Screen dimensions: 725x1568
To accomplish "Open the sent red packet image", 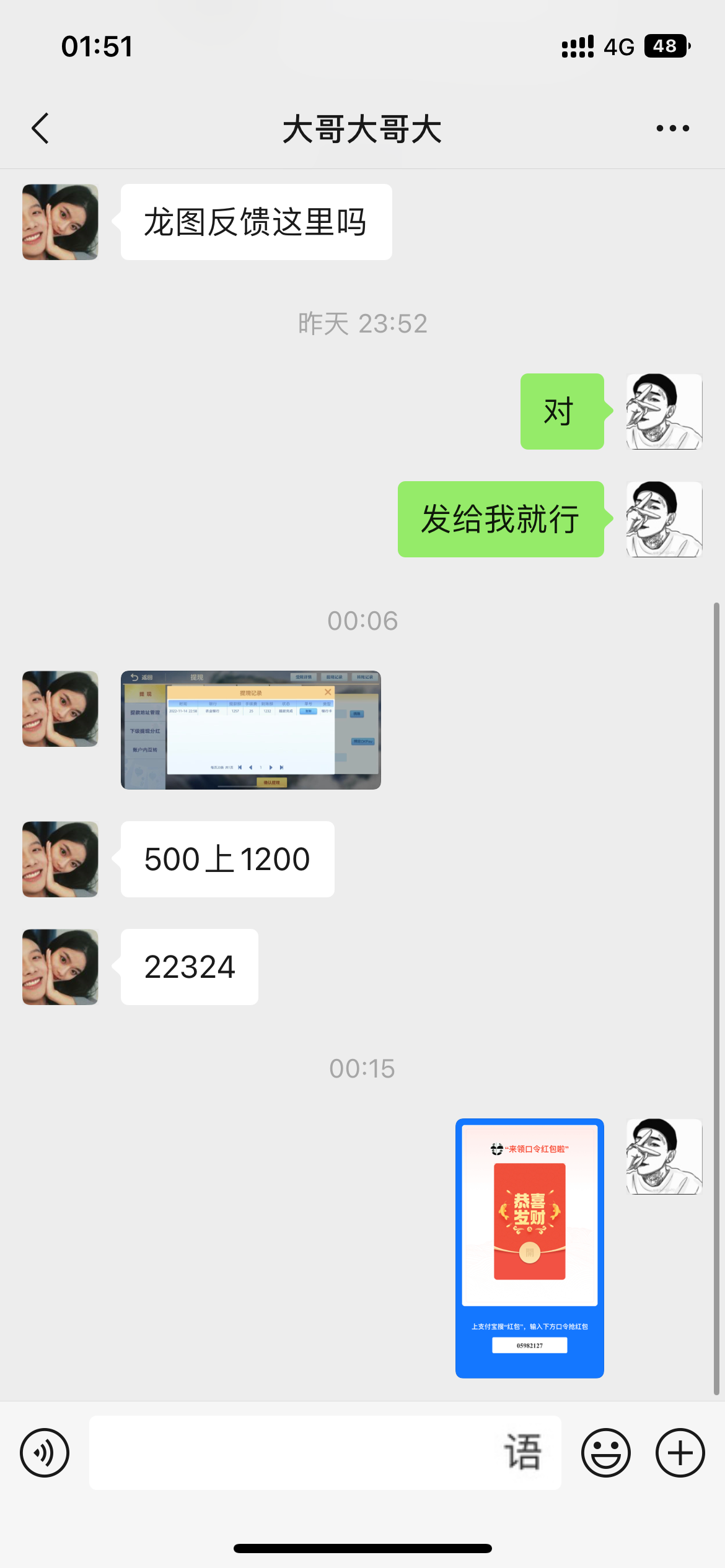I will 529,1248.
